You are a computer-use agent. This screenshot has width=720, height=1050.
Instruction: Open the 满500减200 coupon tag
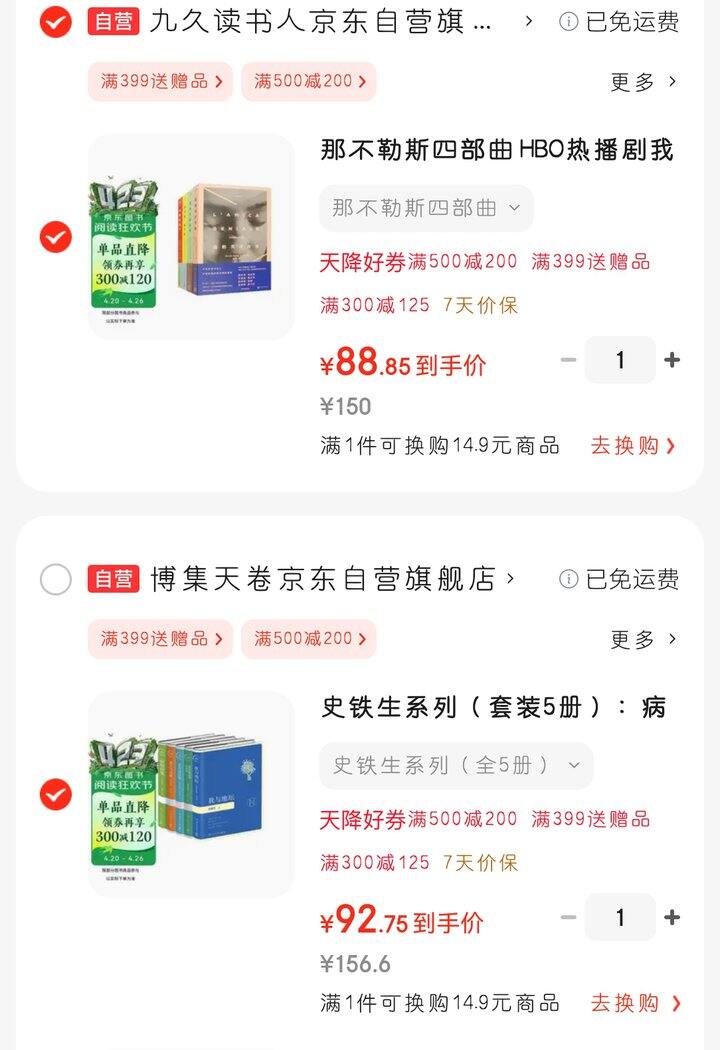[310, 82]
